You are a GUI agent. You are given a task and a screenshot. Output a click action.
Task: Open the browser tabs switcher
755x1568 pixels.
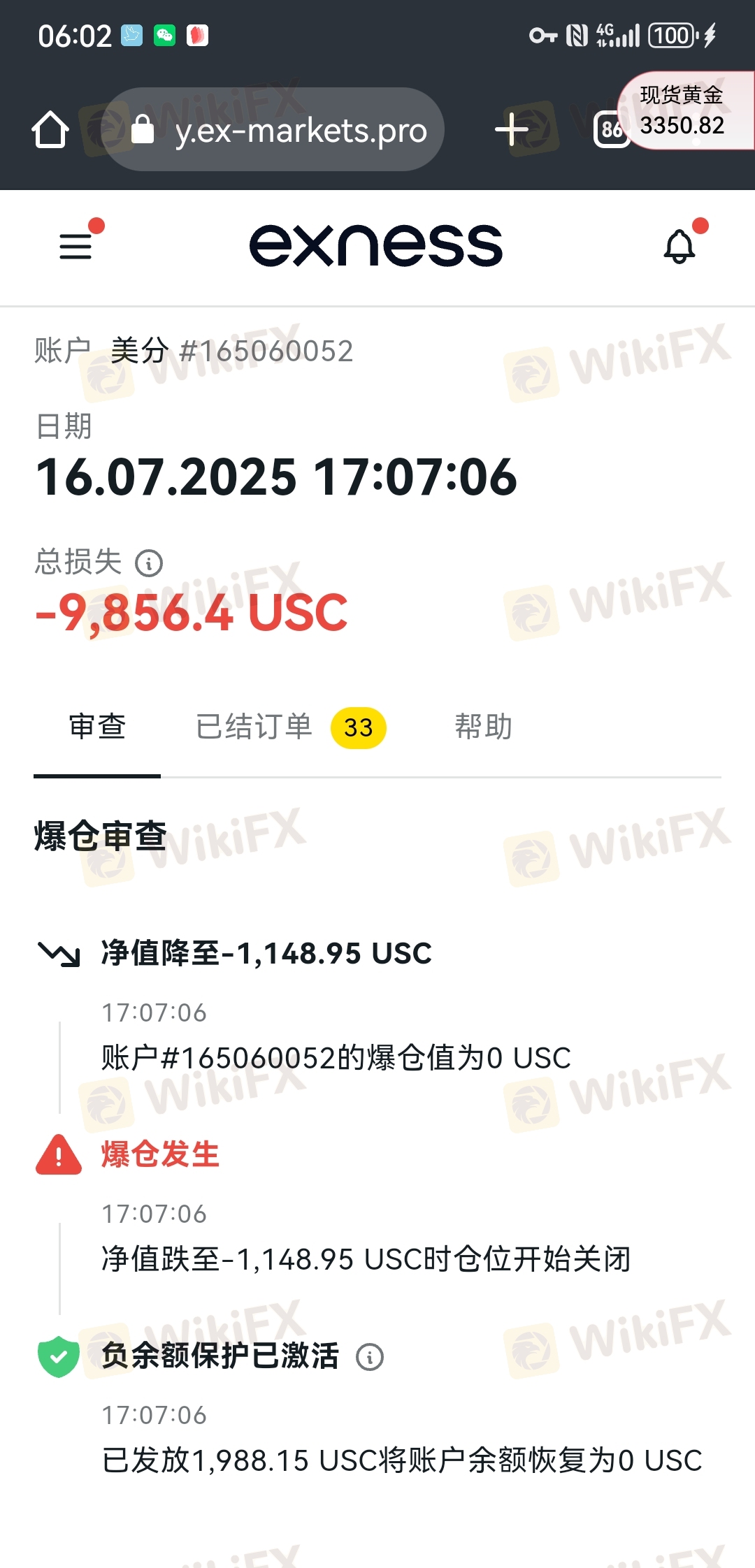pyautogui.click(x=610, y=130)
